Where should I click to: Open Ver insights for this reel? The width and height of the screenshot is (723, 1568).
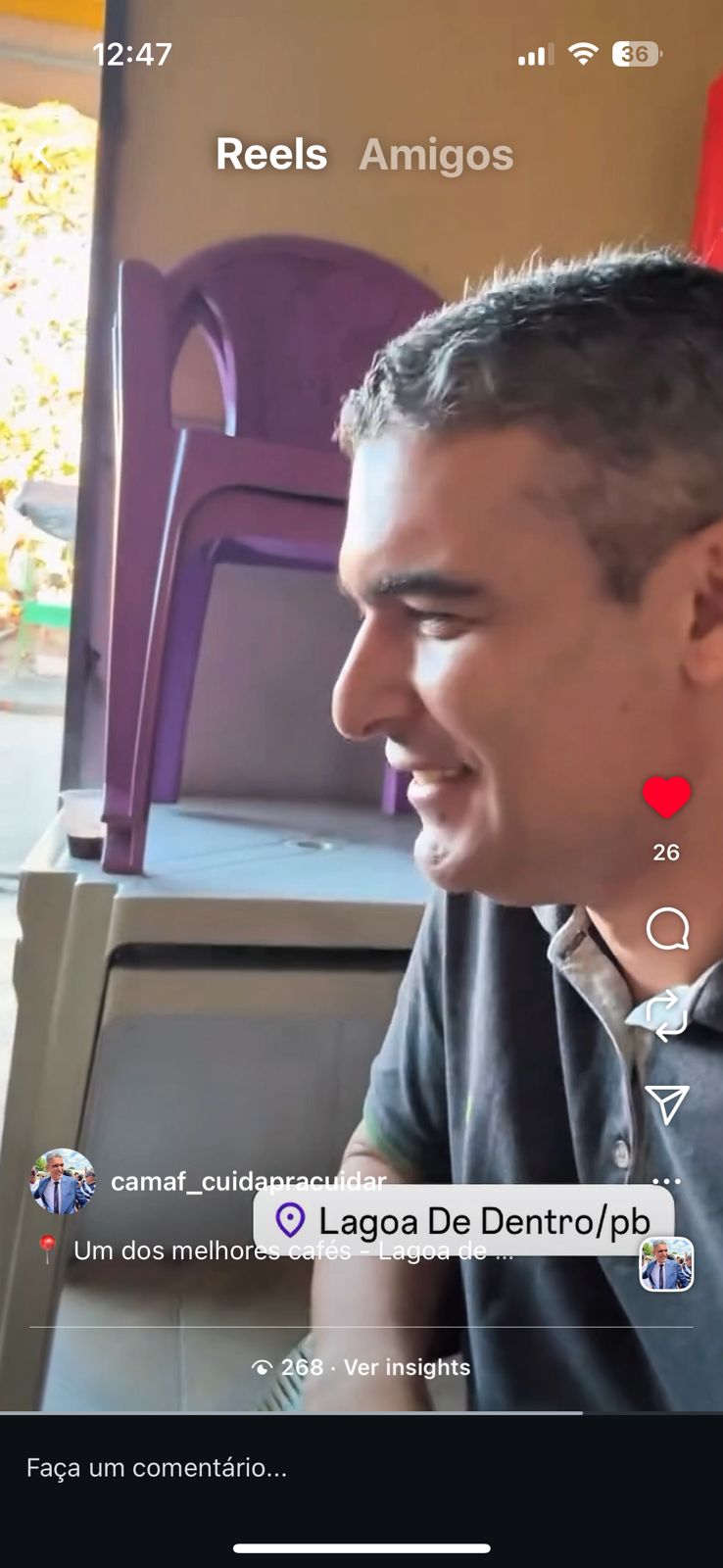[x=406, y=1367]
